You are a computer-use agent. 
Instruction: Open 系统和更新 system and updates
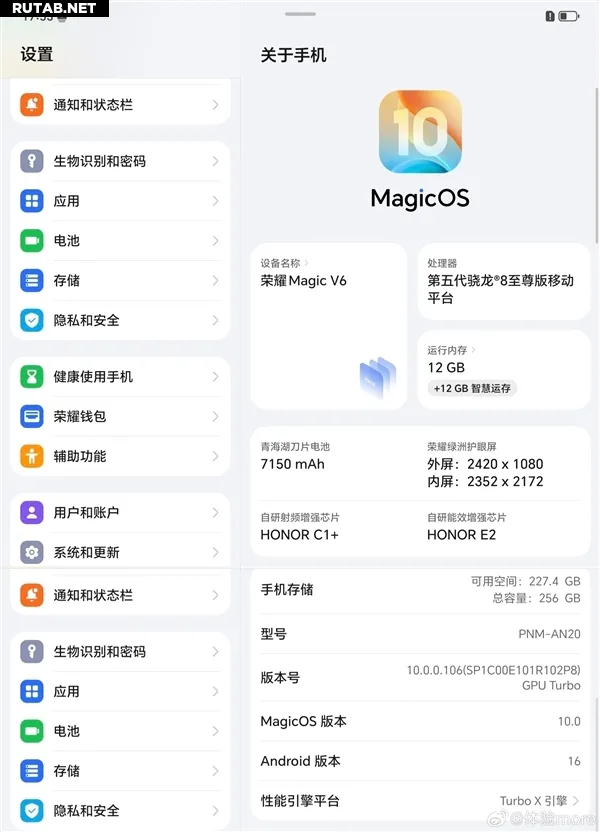(120, 552)
